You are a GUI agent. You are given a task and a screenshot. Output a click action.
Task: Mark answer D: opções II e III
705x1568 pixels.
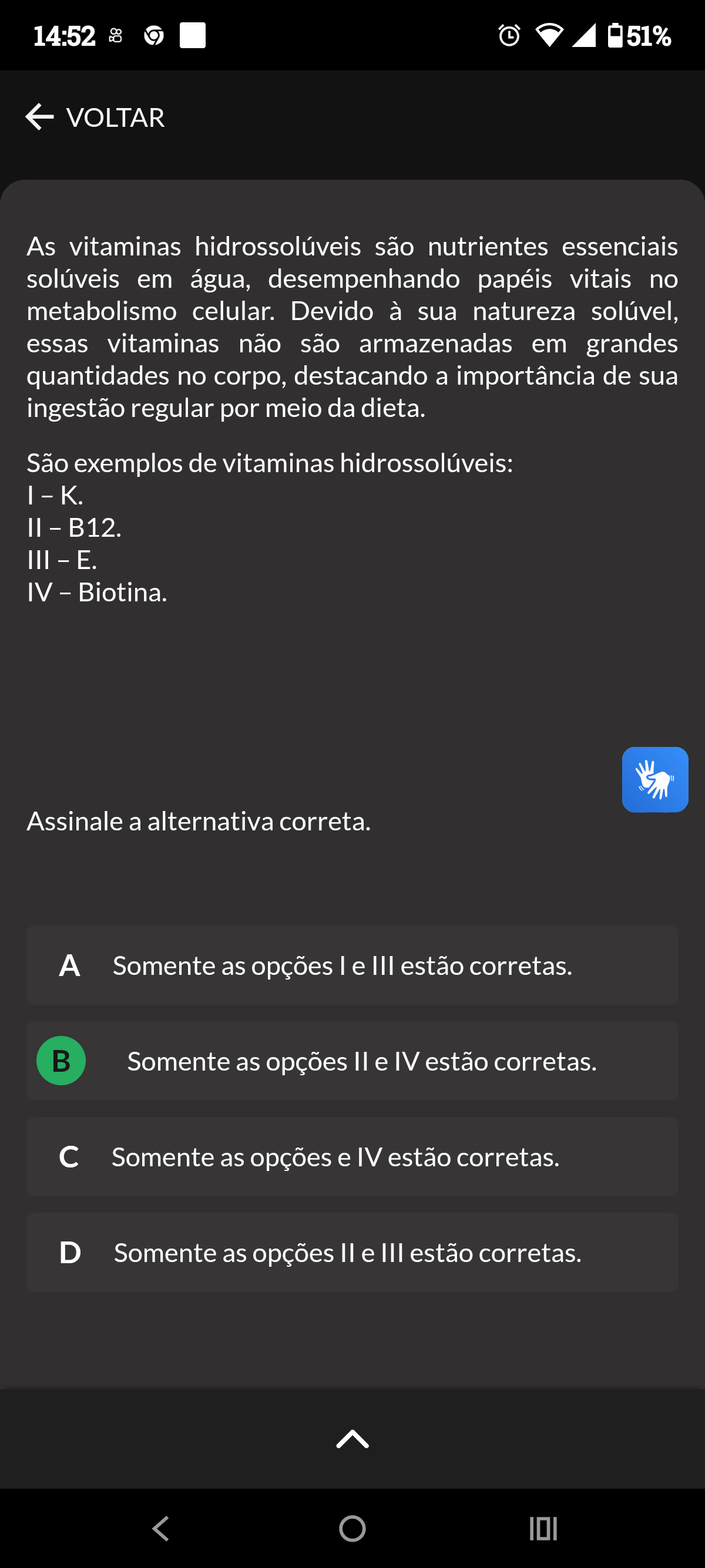(x=352, y=1253)
